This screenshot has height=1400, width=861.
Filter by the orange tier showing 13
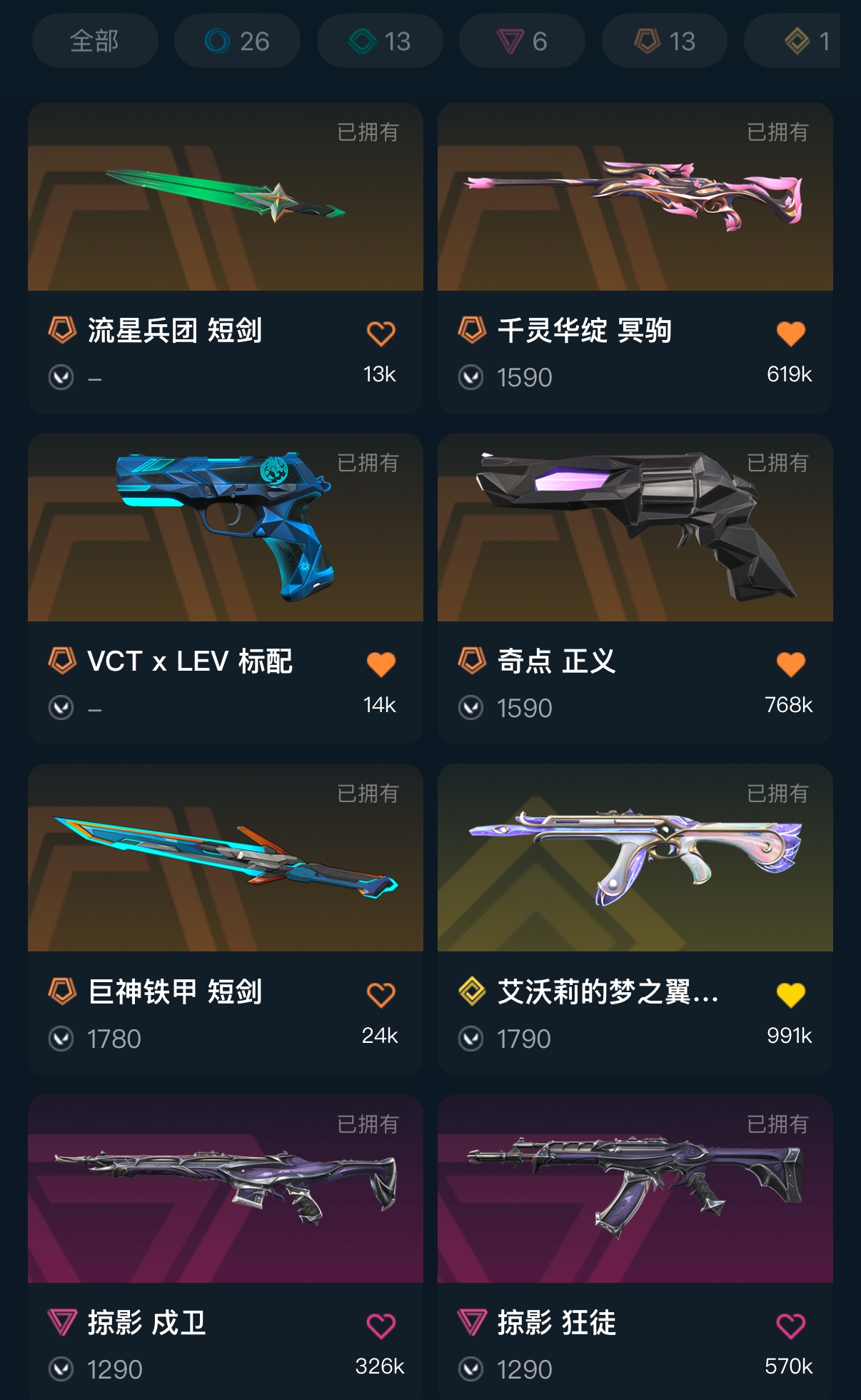coord(665,41)
